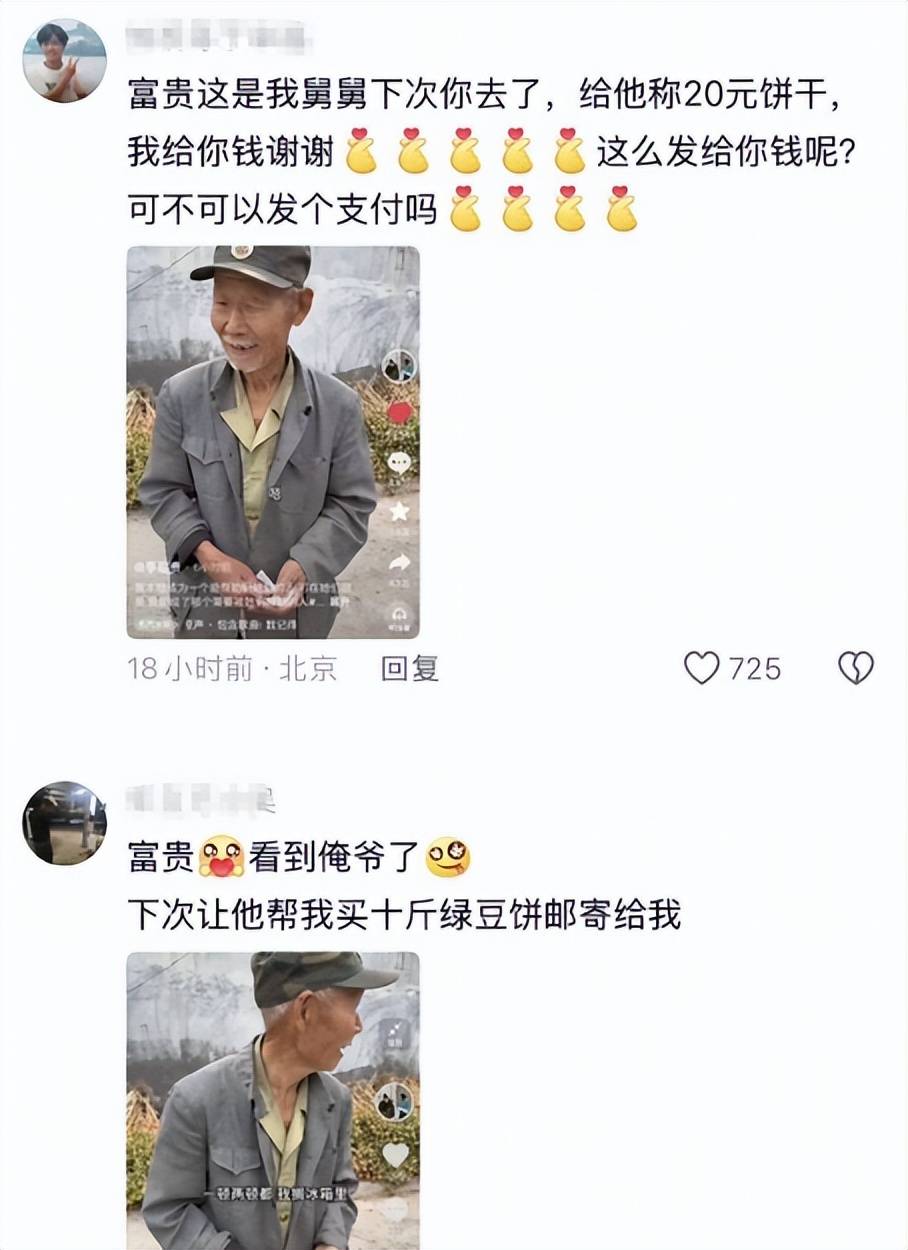Tap 回复 to reply to the 舅舅 comment
The image size is (908, 1250).
(x=410, y=669)
